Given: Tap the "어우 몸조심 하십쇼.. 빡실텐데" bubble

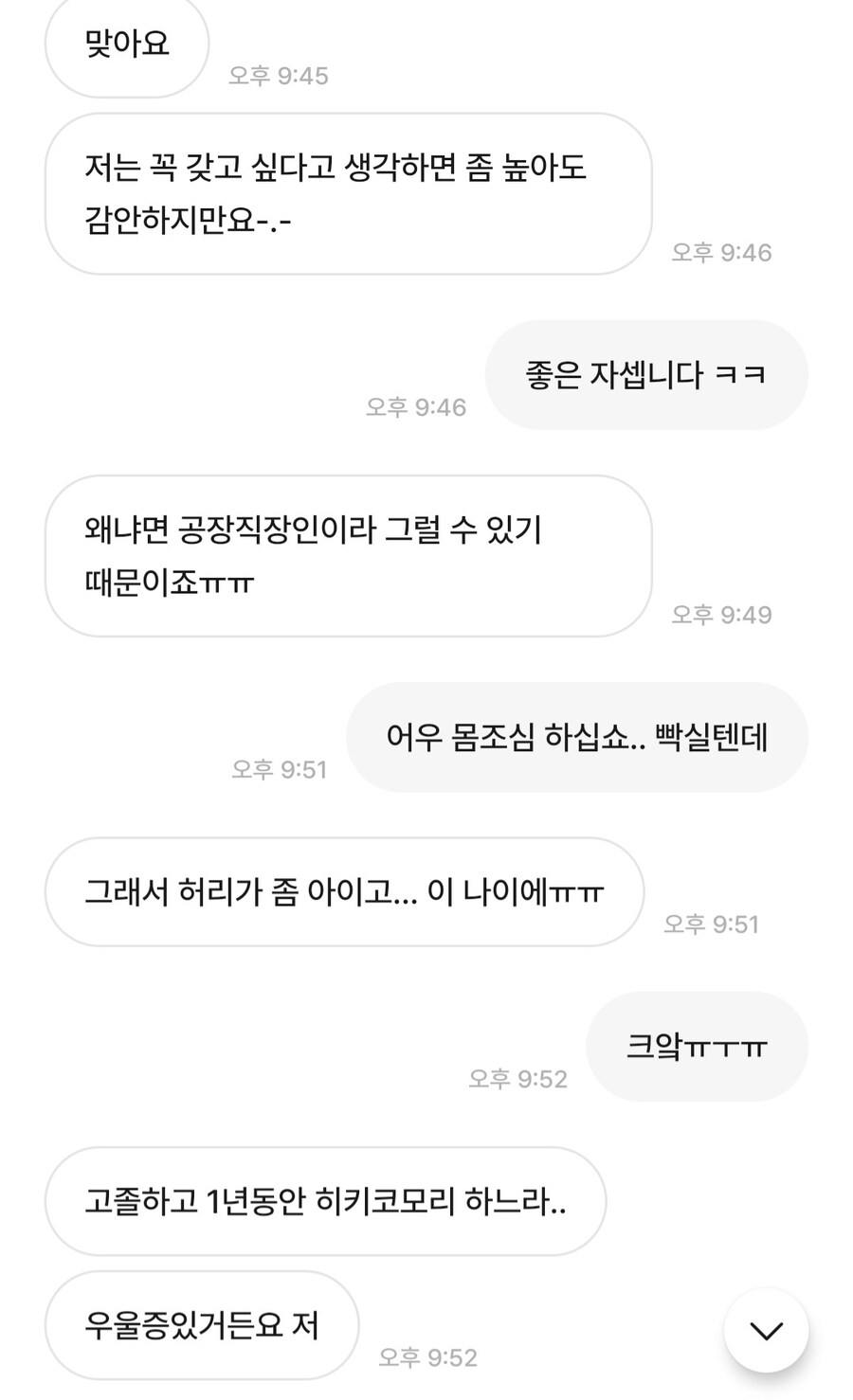Looking at the screenshot, I should coord(578,737).
